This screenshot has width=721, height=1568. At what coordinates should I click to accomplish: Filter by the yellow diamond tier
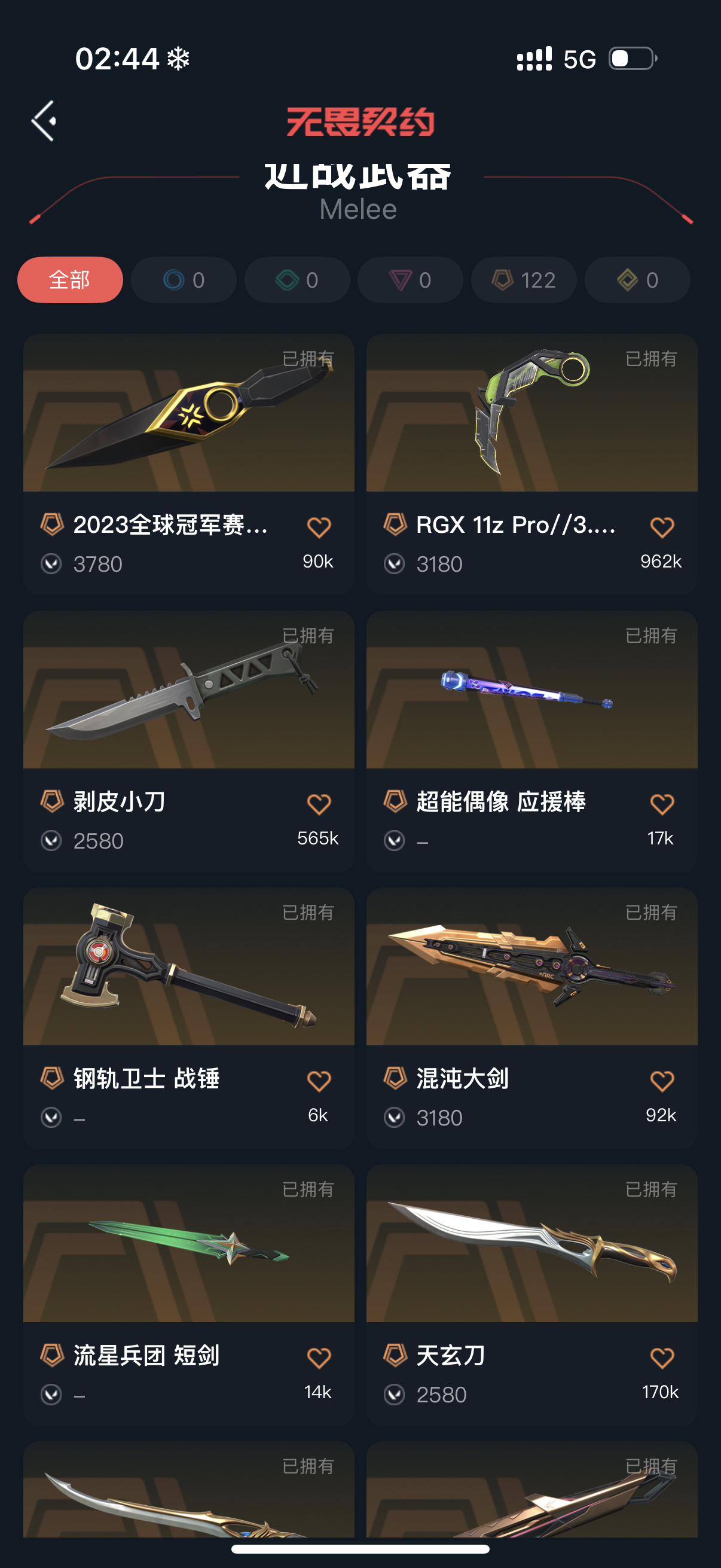pyautogui.click(x=637, y=280)
